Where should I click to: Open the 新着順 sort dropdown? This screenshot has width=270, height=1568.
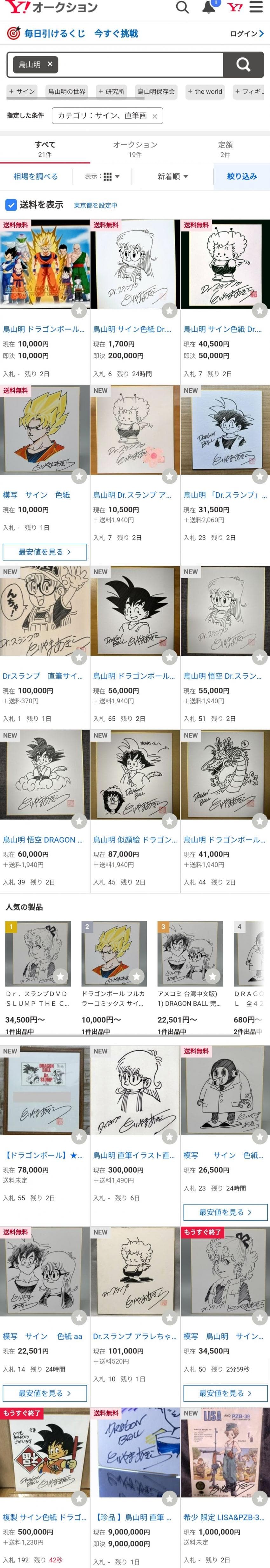click(x=172, y=176)
